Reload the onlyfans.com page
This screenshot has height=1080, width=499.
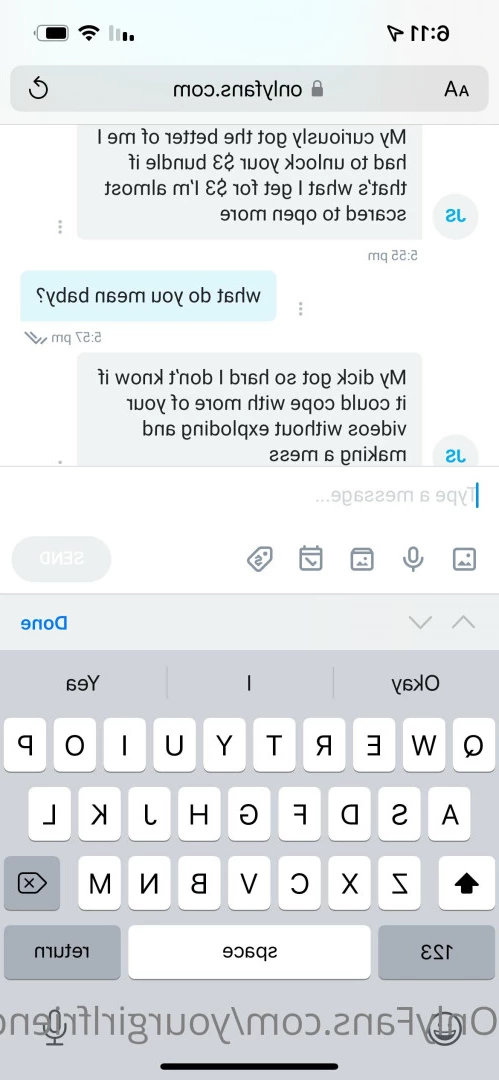click(x=39, y=88)
